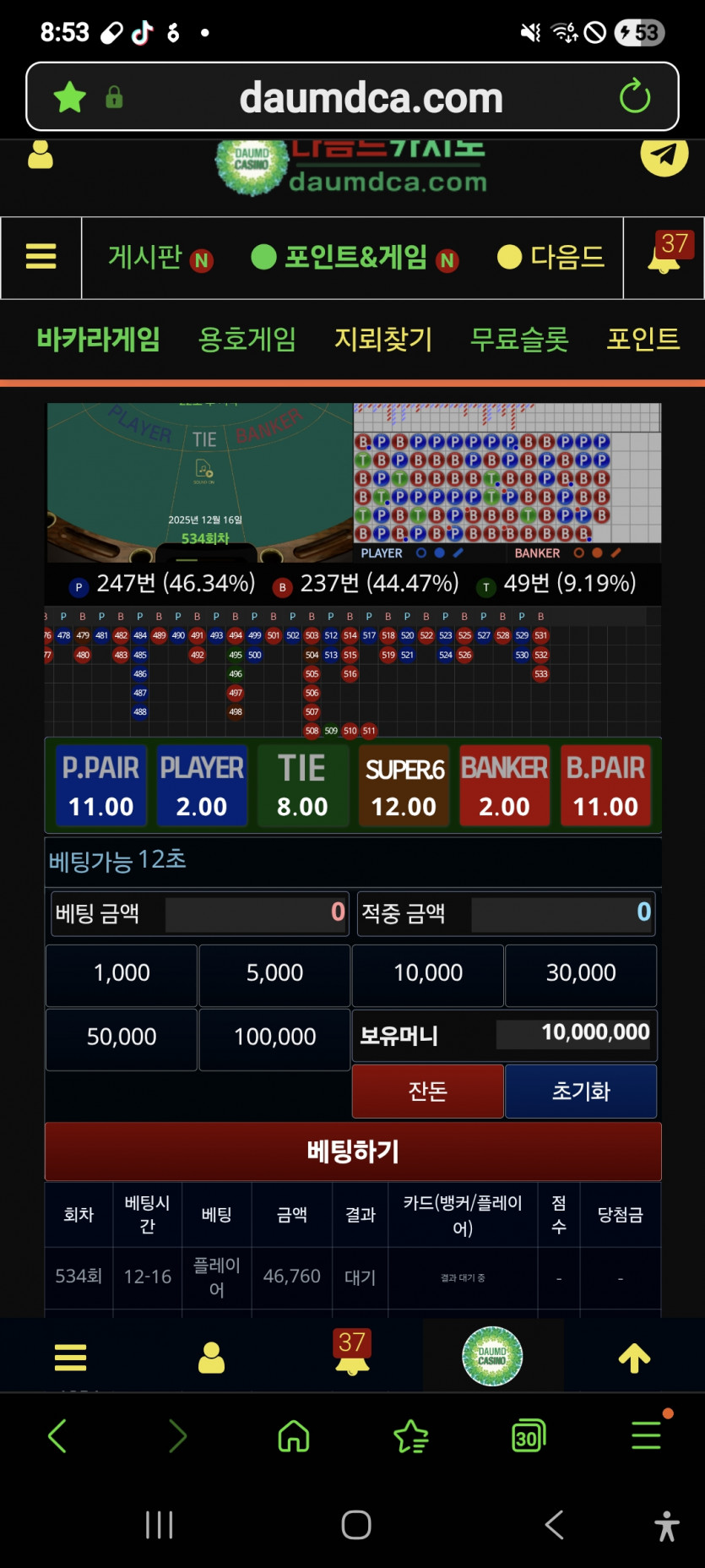Reload the page with the refresh icon
The height and width of the screenshot is (1568, 705).
click(636, 96)
